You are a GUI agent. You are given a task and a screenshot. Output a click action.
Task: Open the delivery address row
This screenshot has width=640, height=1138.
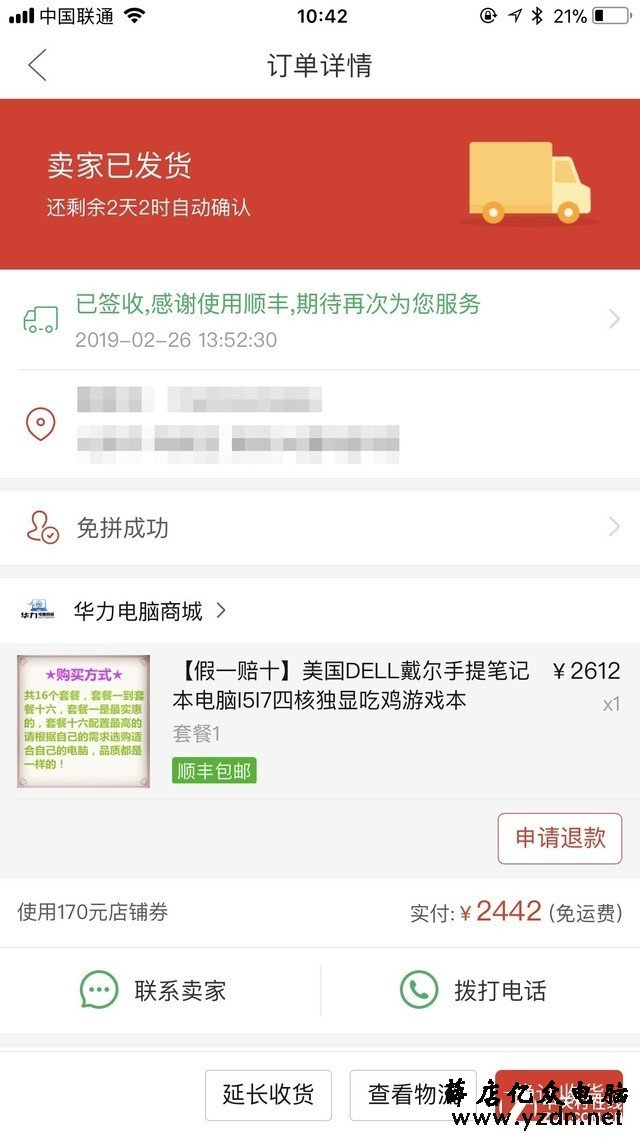pos(320,424)
